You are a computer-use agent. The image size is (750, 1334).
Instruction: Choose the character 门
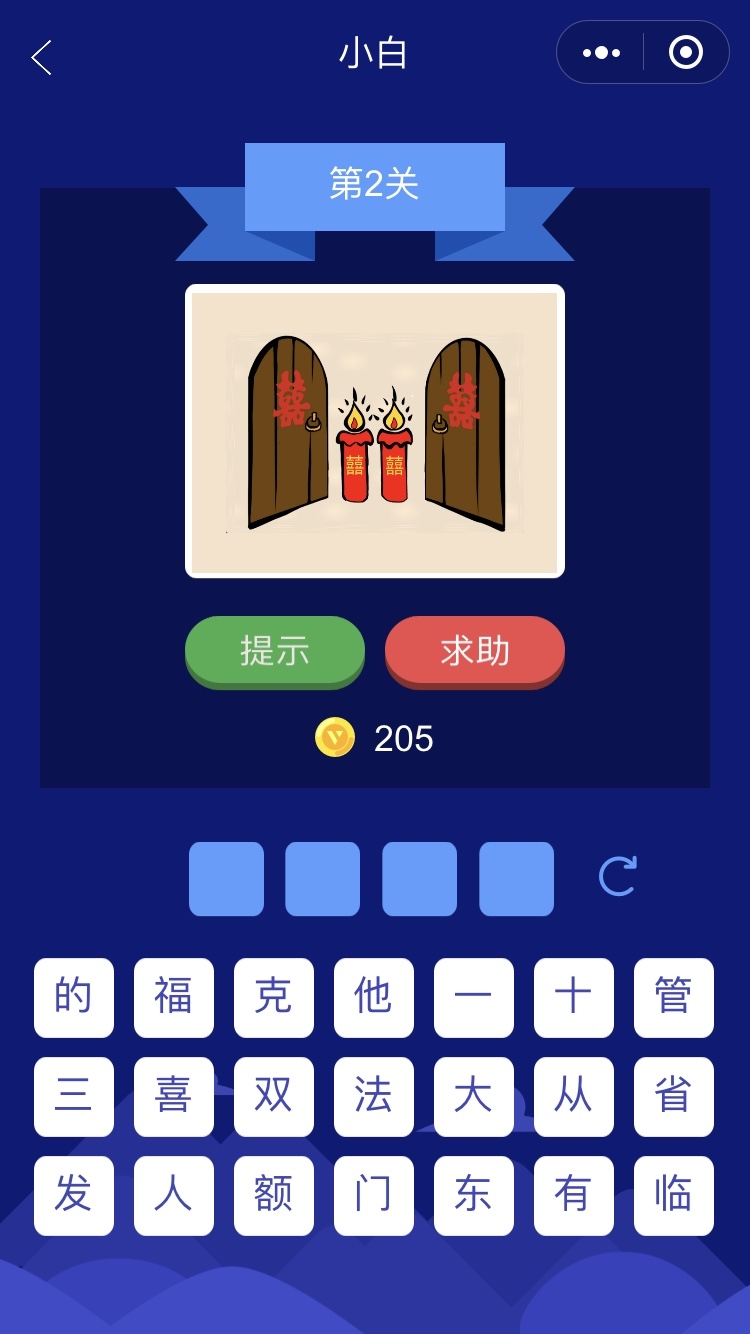[373, 1195]
